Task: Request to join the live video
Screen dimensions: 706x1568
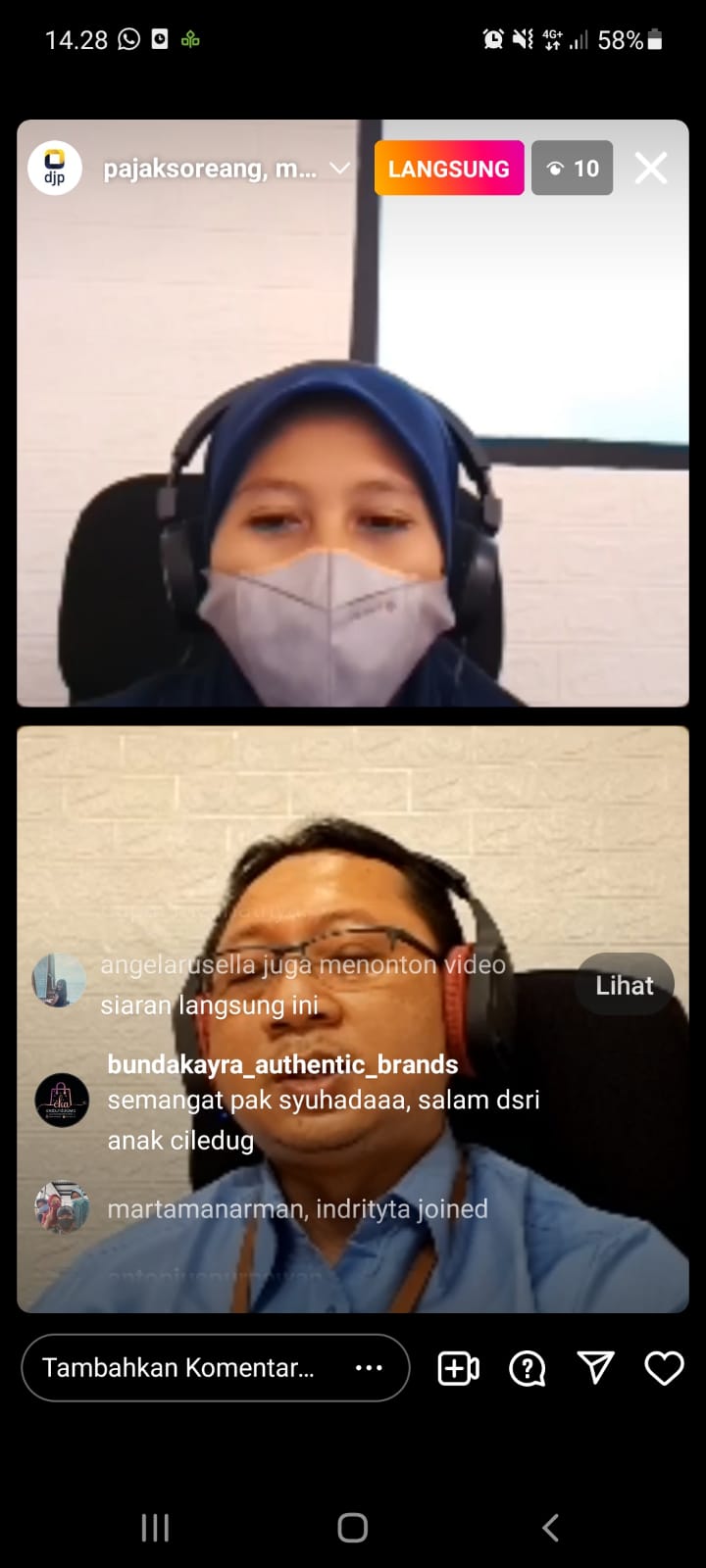Action: (458, 1368)
